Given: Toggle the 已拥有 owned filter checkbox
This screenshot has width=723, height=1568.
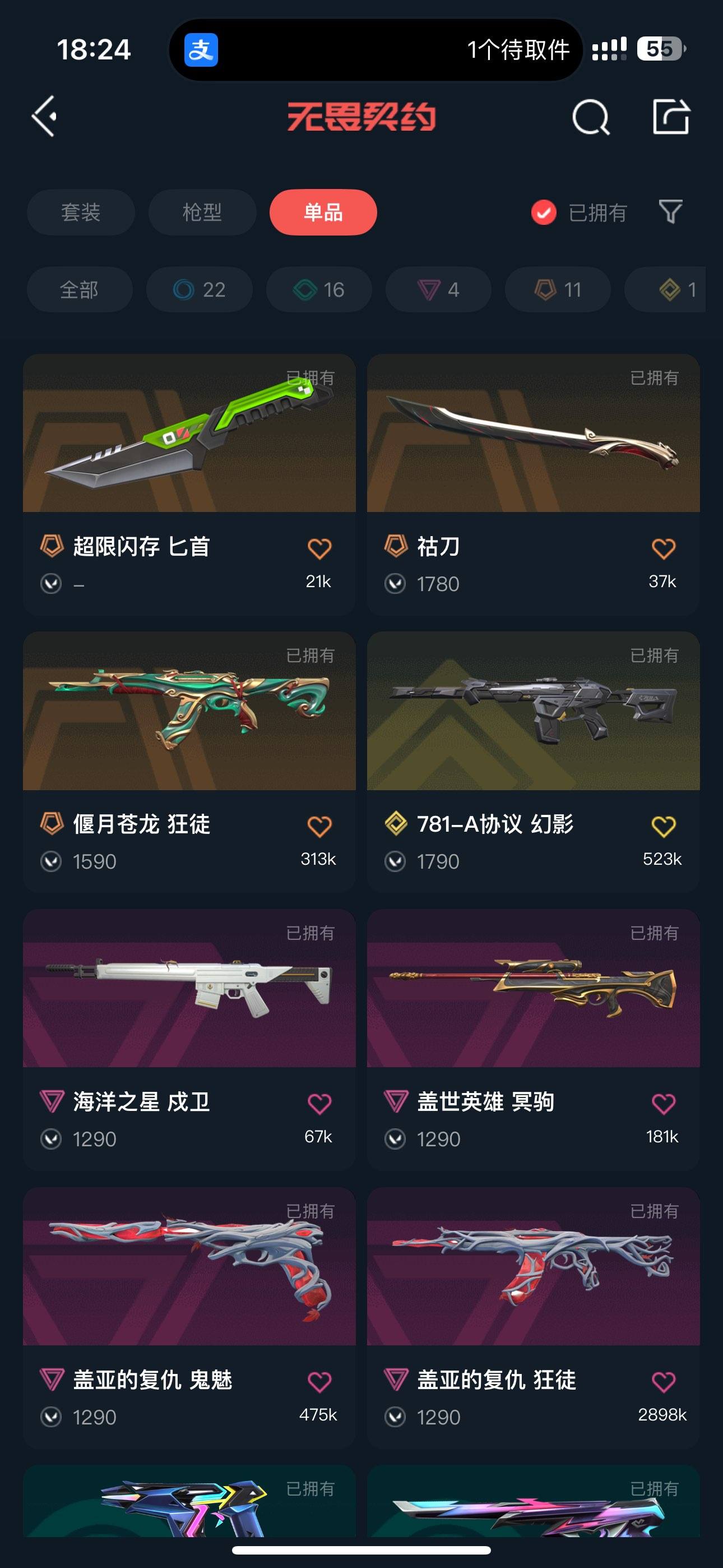Looking at the screenshot, I should (x=543, y=212).
